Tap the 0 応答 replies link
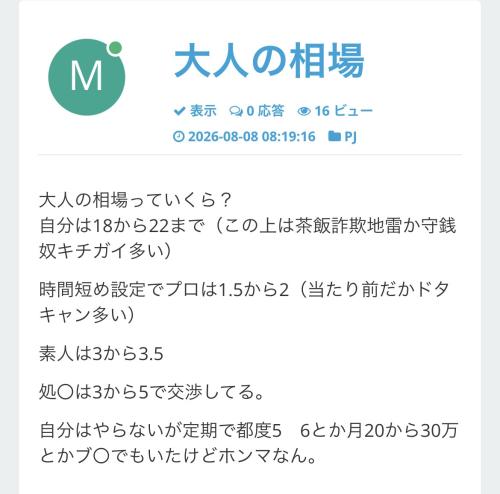 coord(257,111)
